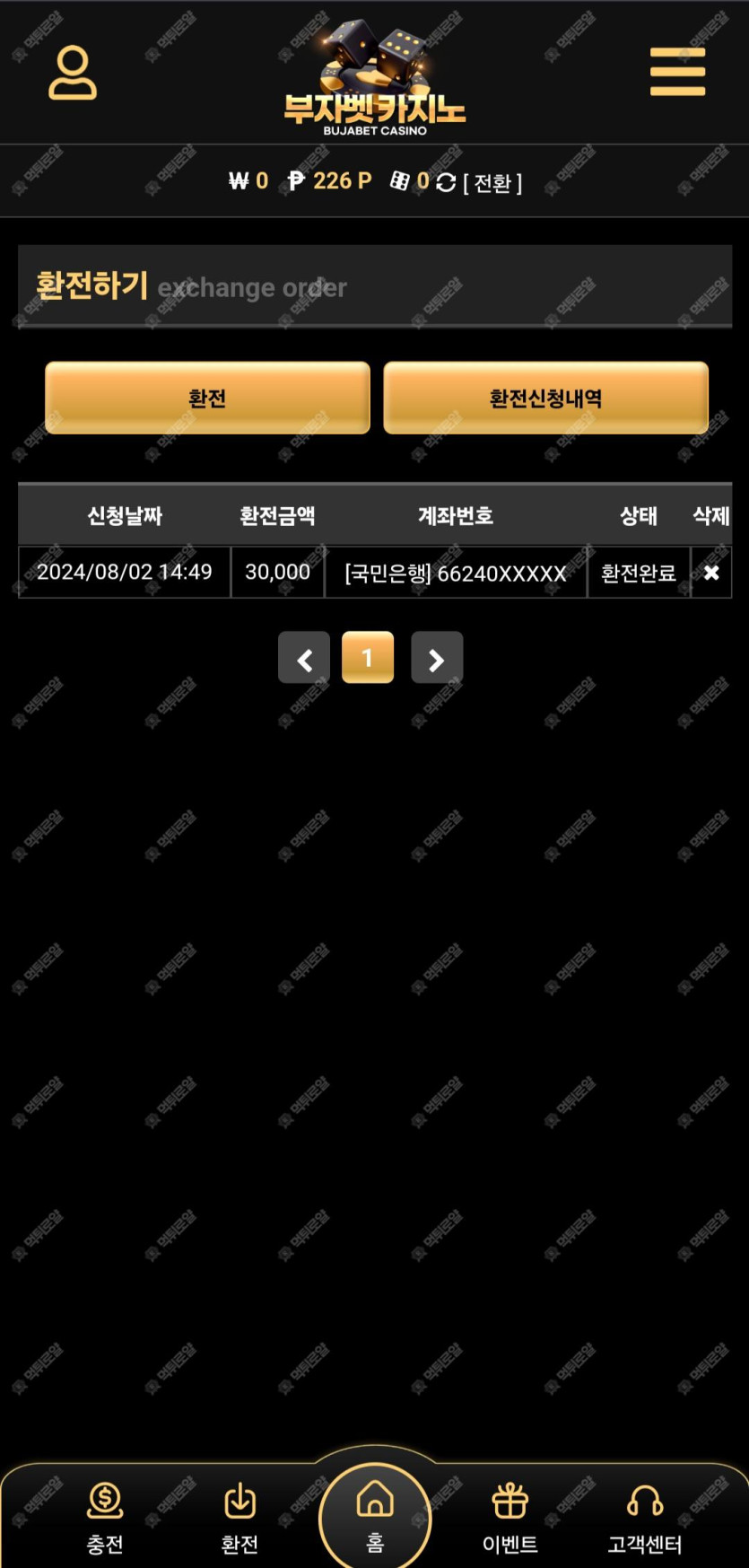The width and height of the screenshot is (749, 1568).
Task: Select page 1 in pagination
Action: coord(368,658)
